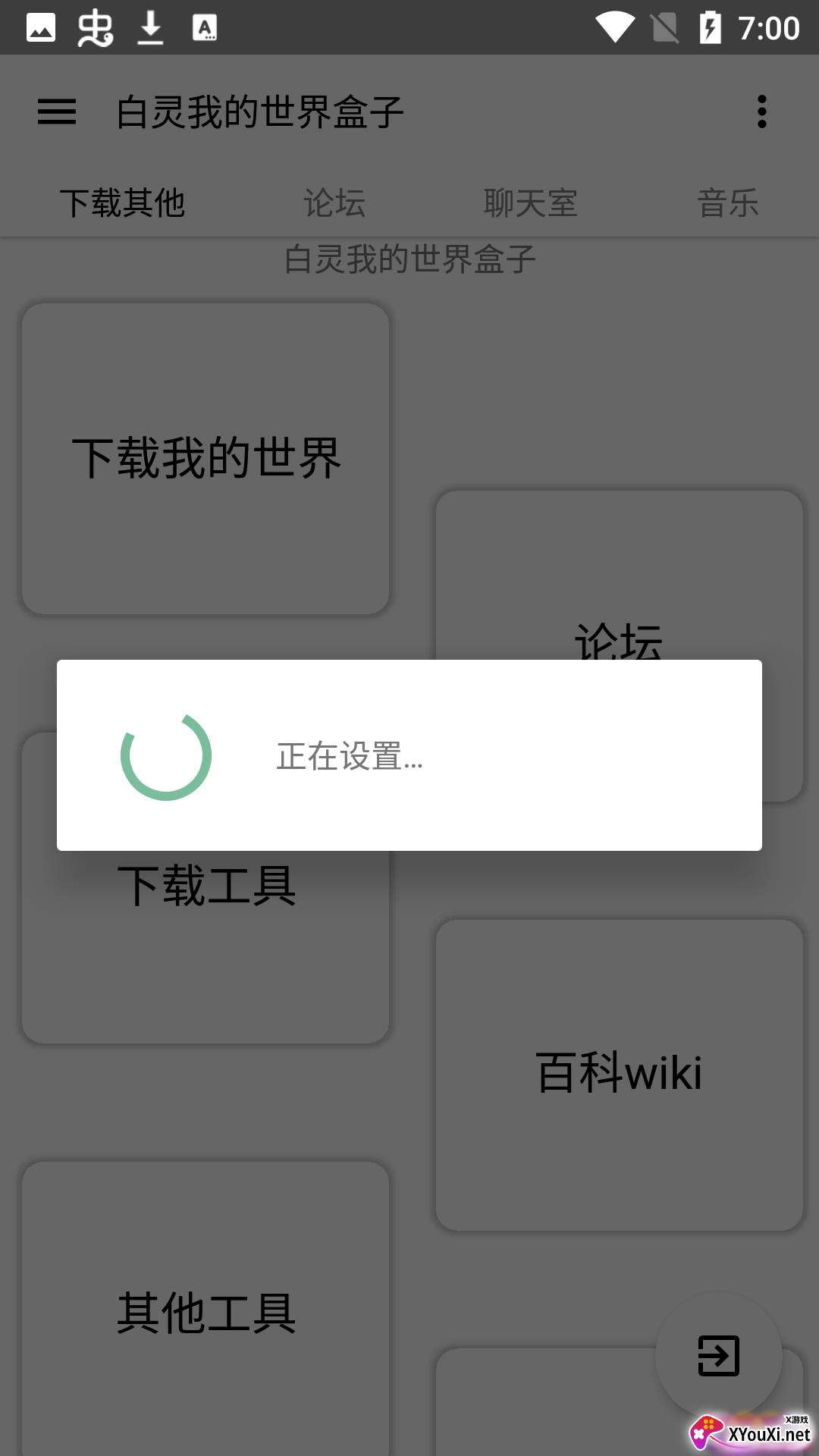Switch to the 论坛 tab
Screen dimensions: 819x1456
pos(334,203)
